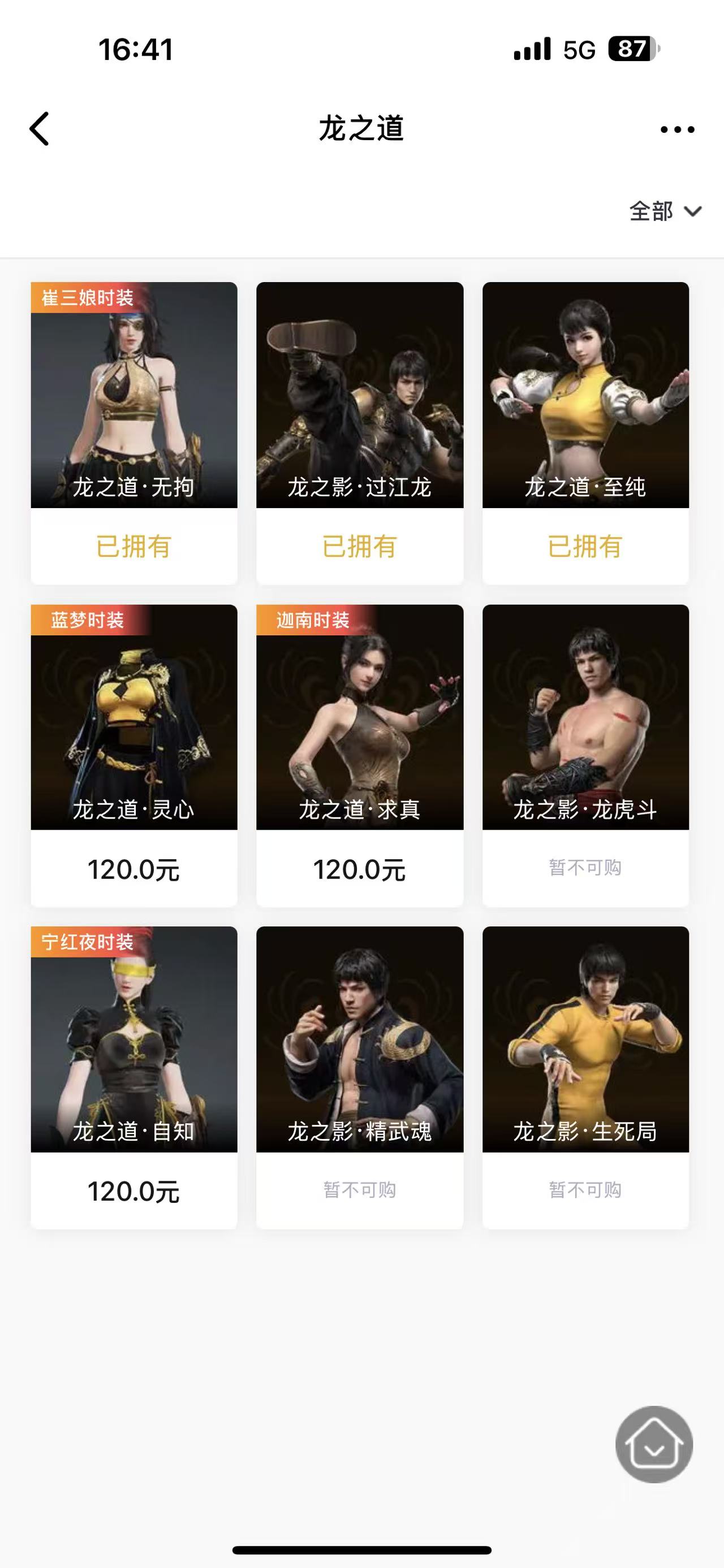View the 龙之影·过江龙 outfit card
The image size is (724, 1568).
[359, 396]
